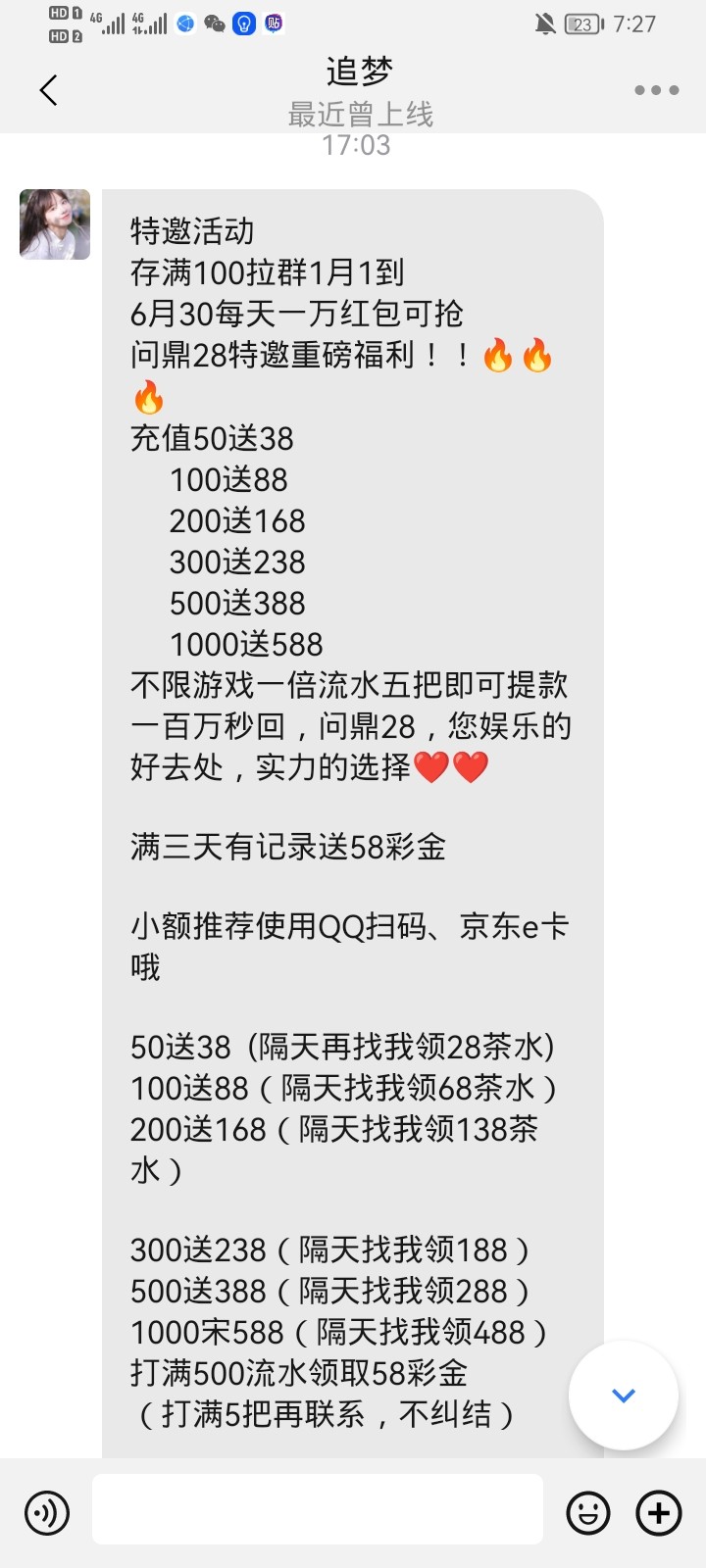
Task: Open 追梦's profile avatar
Action: click(55, 224)
